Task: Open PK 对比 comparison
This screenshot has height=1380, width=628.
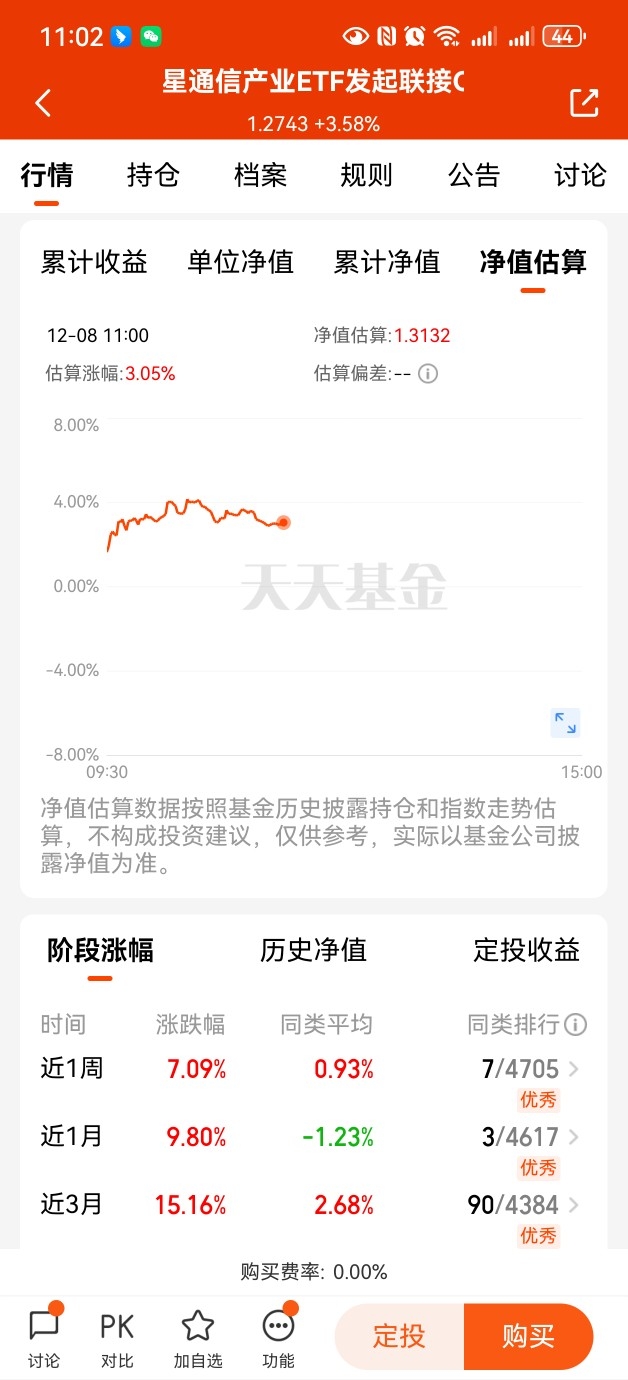Action: 117,1338
